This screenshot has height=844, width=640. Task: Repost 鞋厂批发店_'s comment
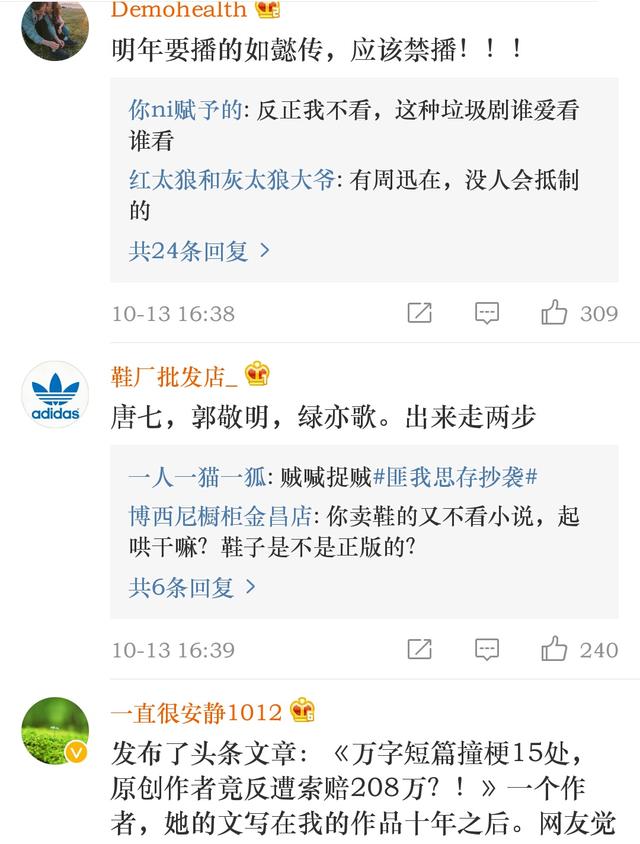[x=420, y=649]
